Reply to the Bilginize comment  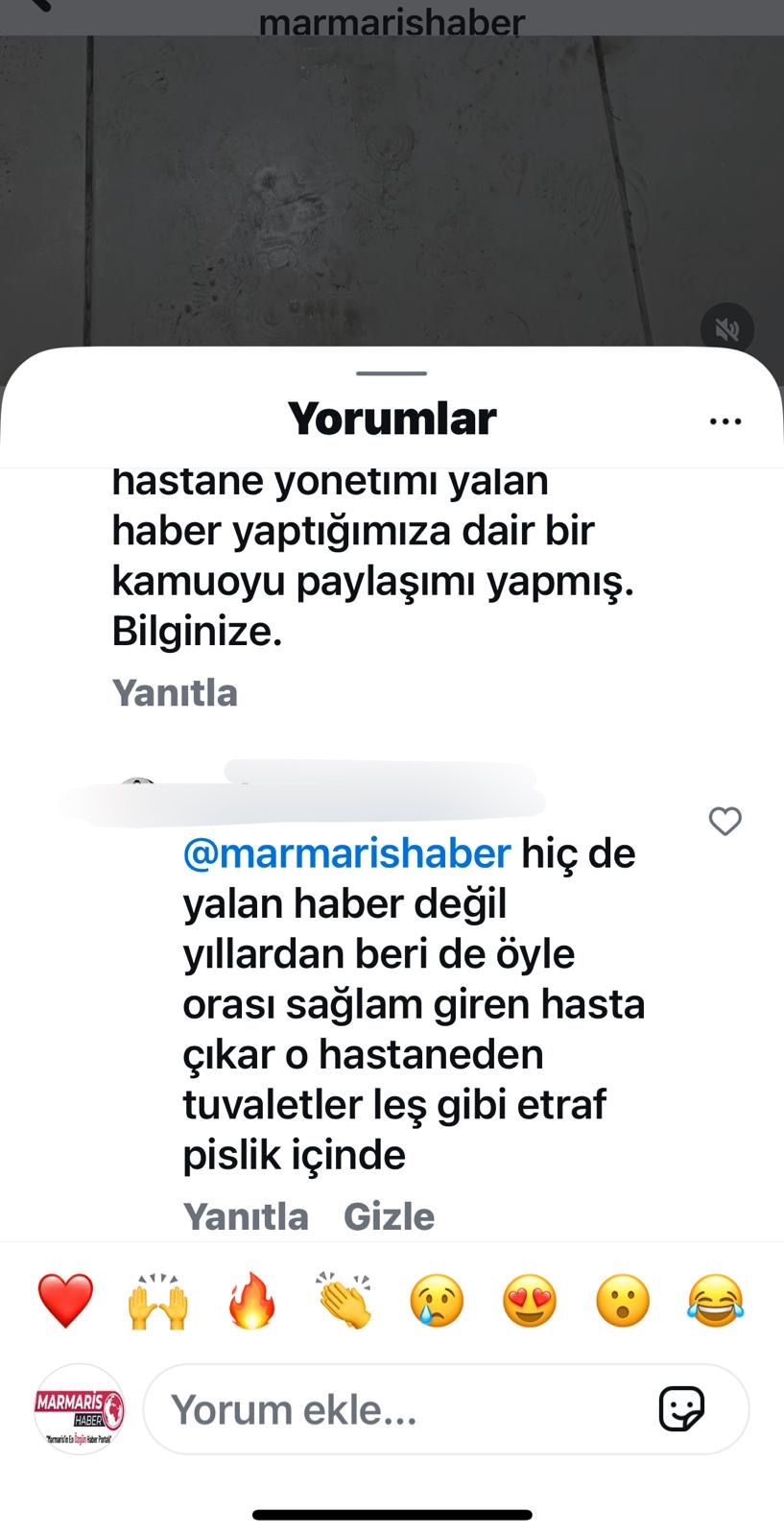(x=175, y=692)
